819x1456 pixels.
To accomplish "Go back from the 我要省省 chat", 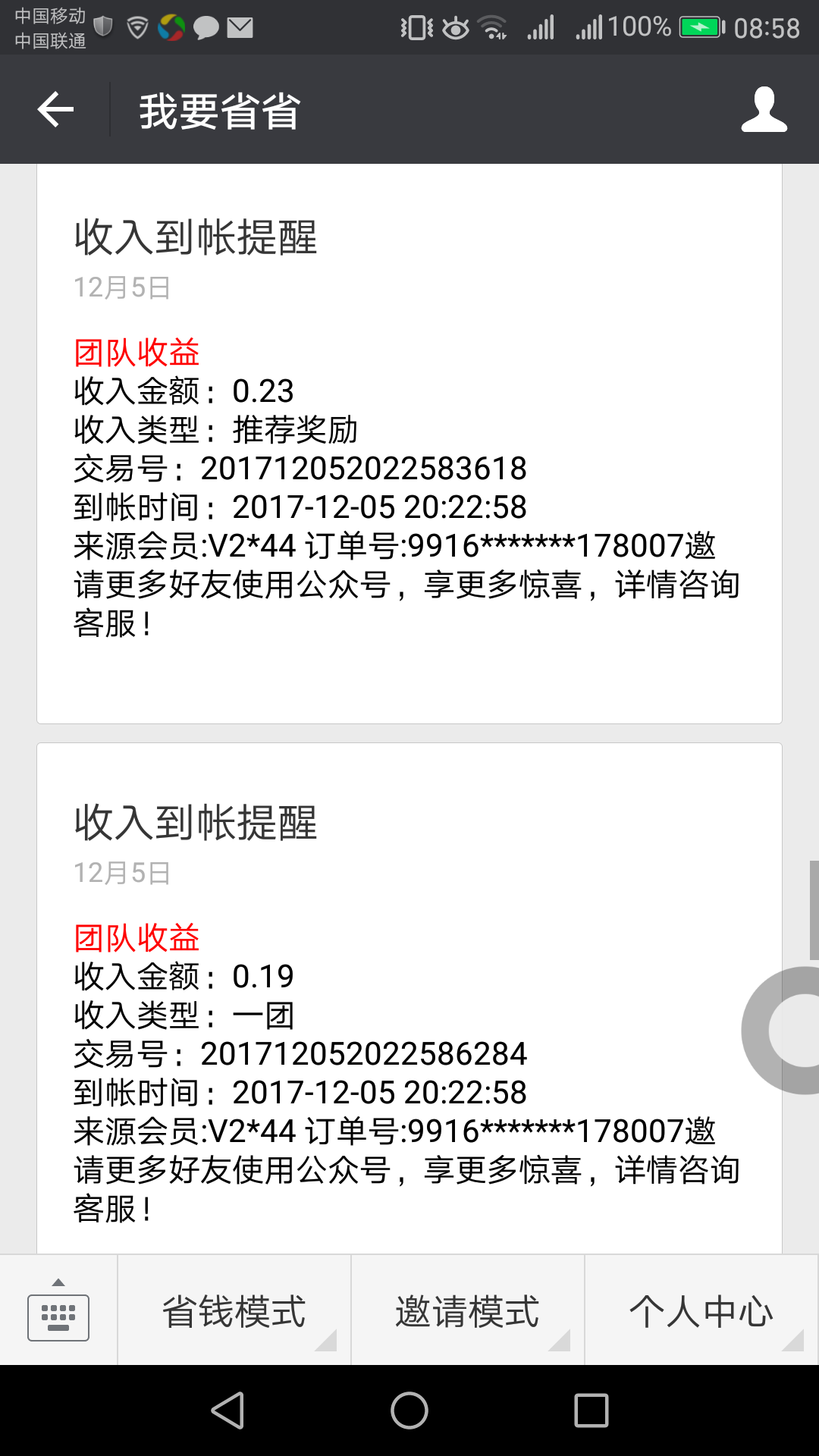I will [55, 109].
